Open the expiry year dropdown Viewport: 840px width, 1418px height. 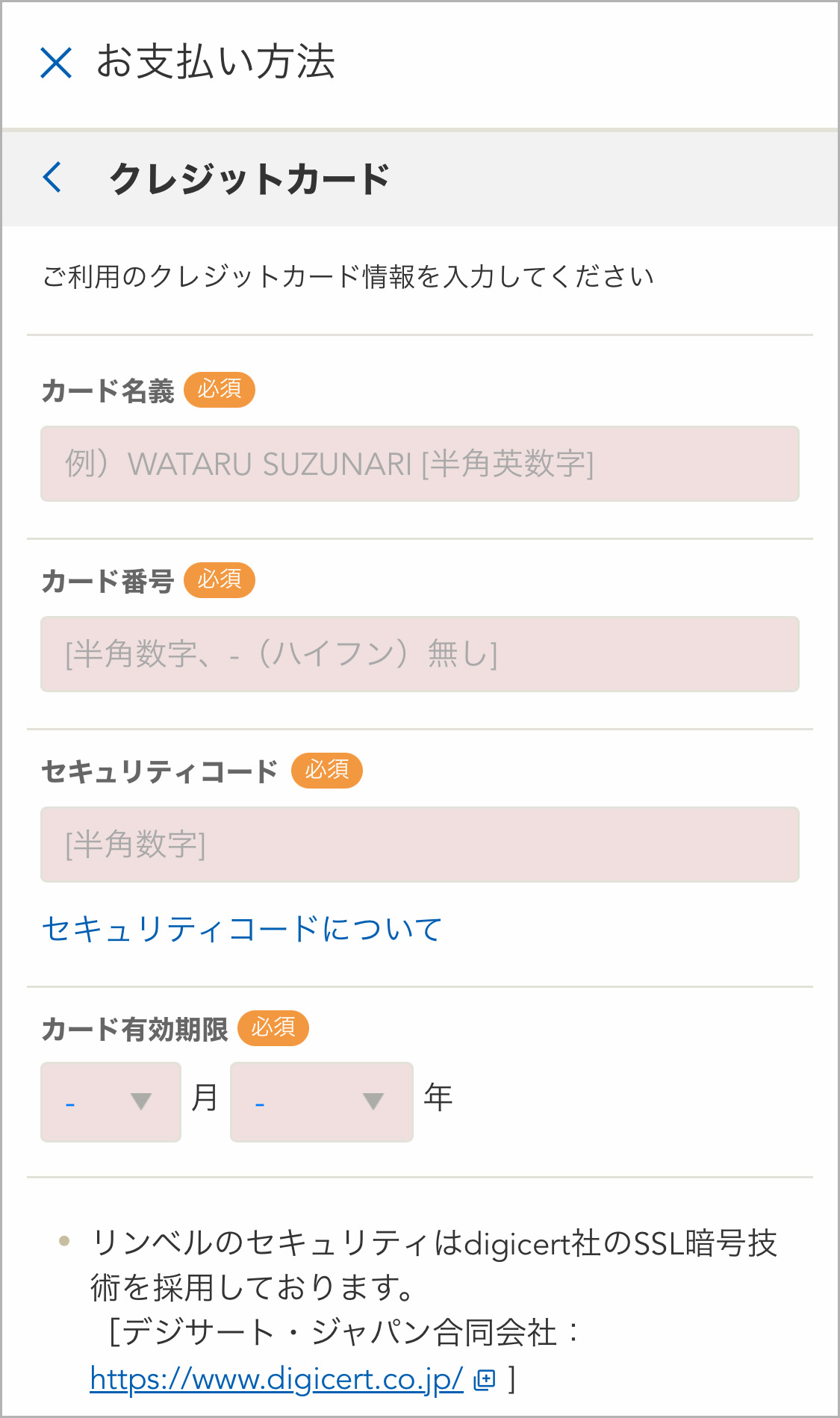pyautogui.click(x=322, y=1102)
